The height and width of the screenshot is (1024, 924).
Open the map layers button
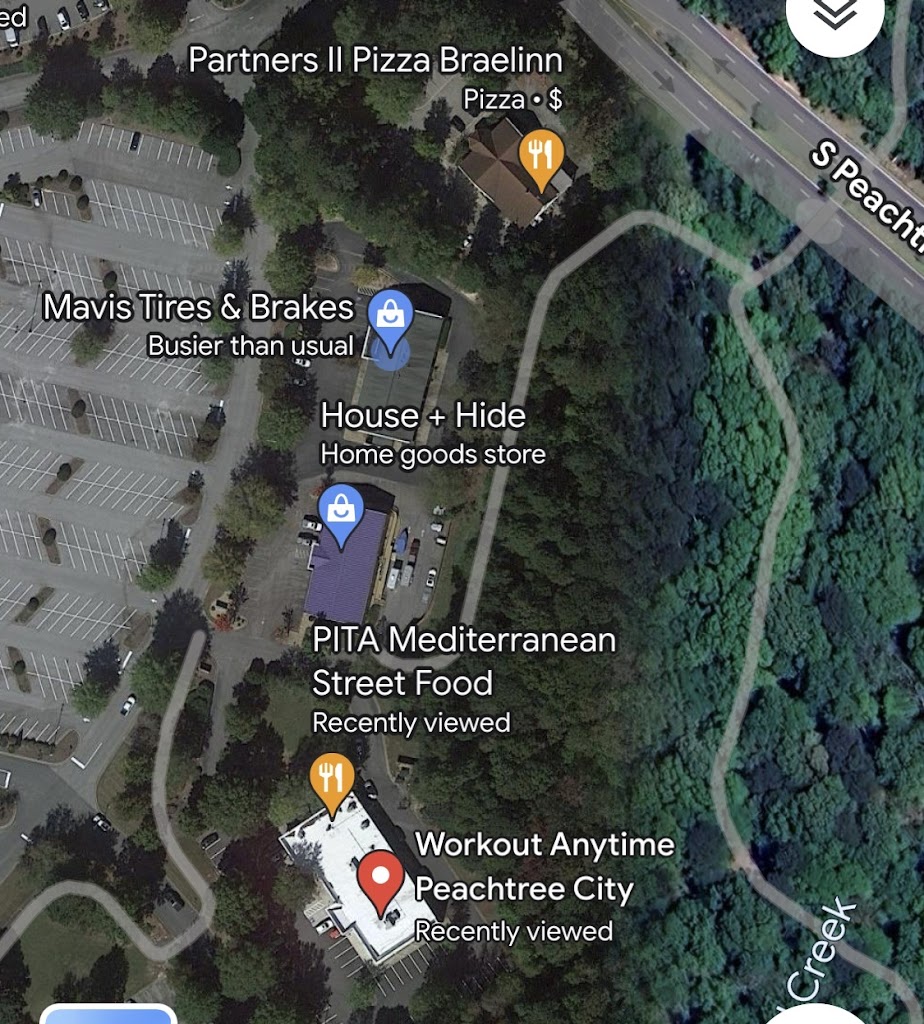pyautogui.click(x=834, y=14)
